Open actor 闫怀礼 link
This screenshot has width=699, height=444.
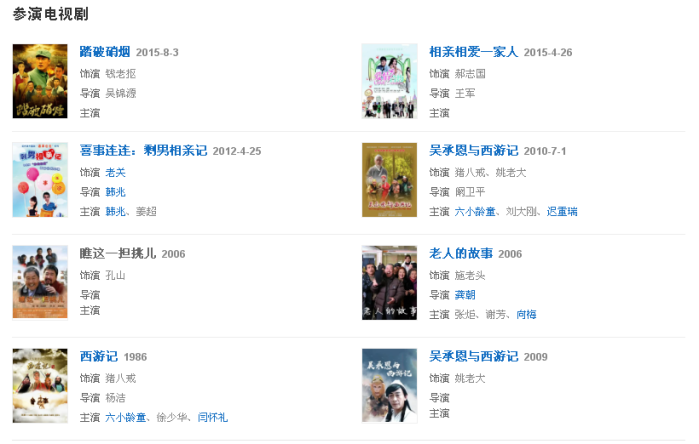click(212, 417)
